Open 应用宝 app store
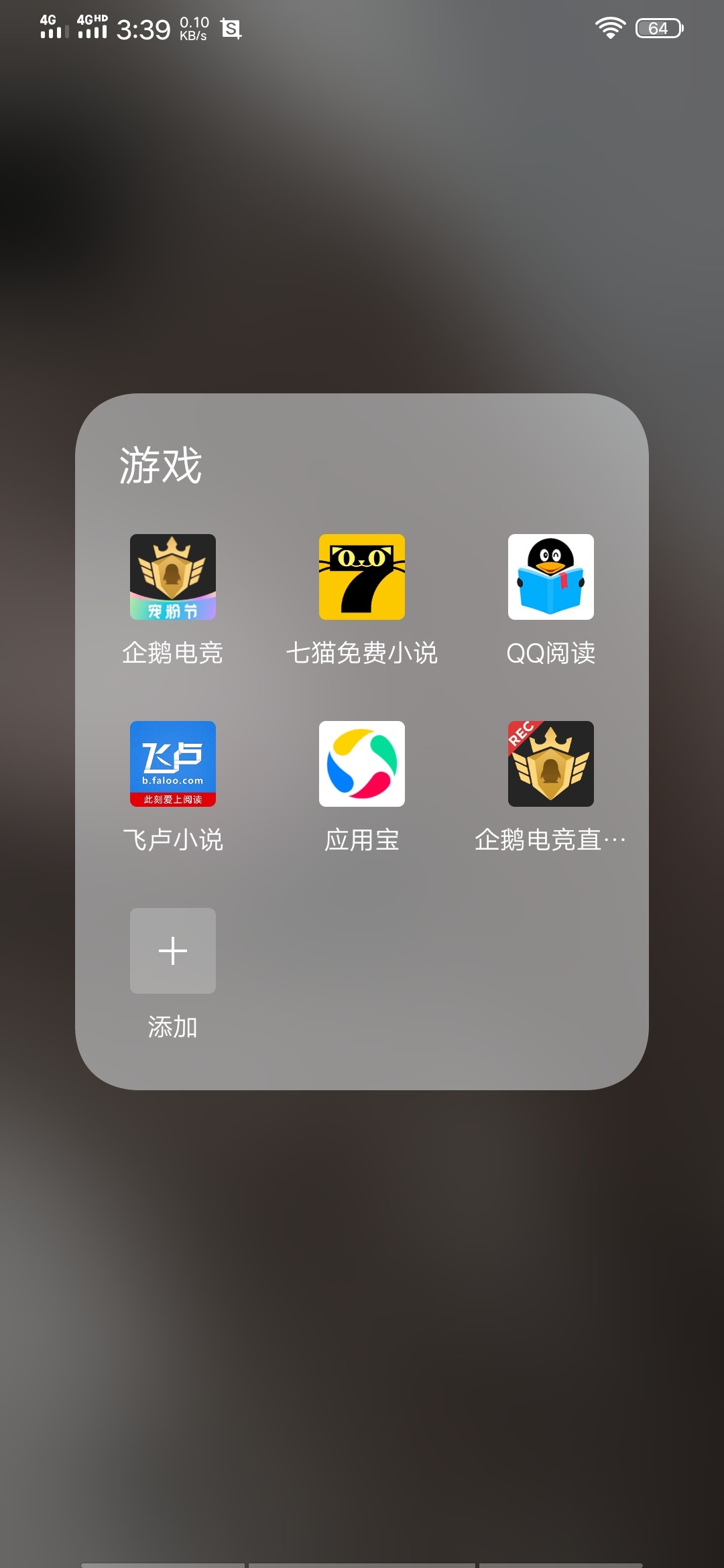Image resolution: width=724 pixels, height=1568 pixels. [x=362, y=764]
